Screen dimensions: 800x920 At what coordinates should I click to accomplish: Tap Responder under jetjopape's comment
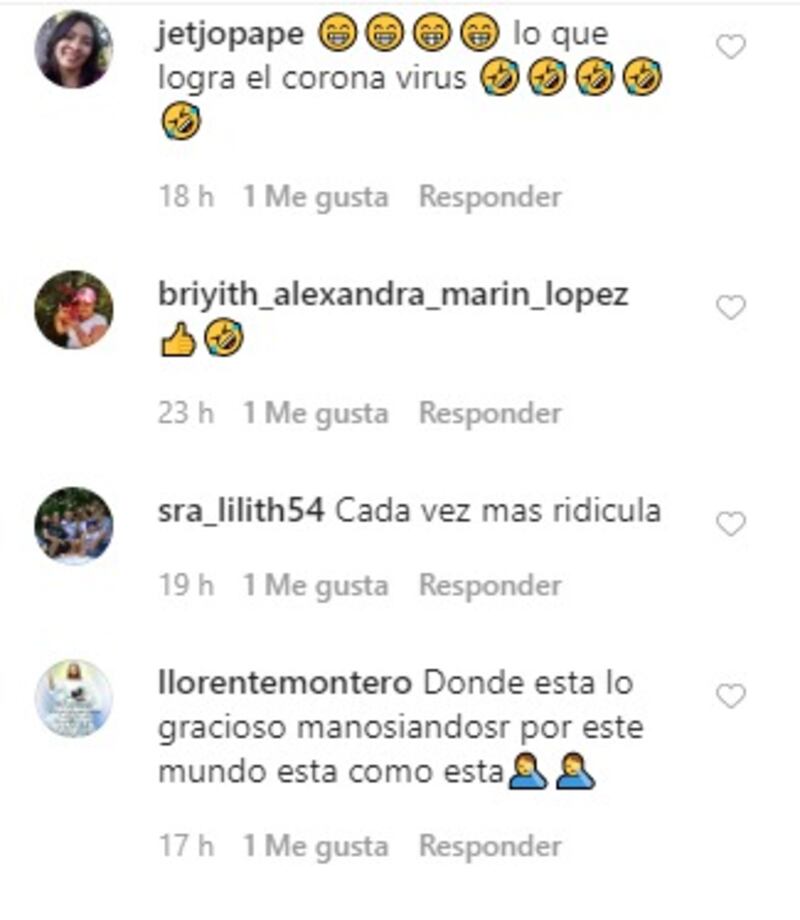click(x=489, y=197)
